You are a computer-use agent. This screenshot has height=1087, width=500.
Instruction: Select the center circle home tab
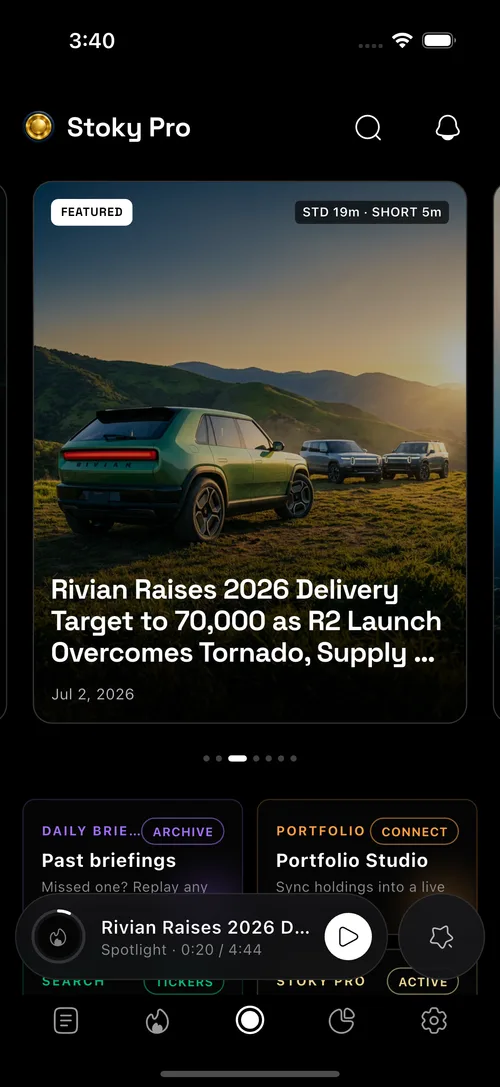(250, 1020)
